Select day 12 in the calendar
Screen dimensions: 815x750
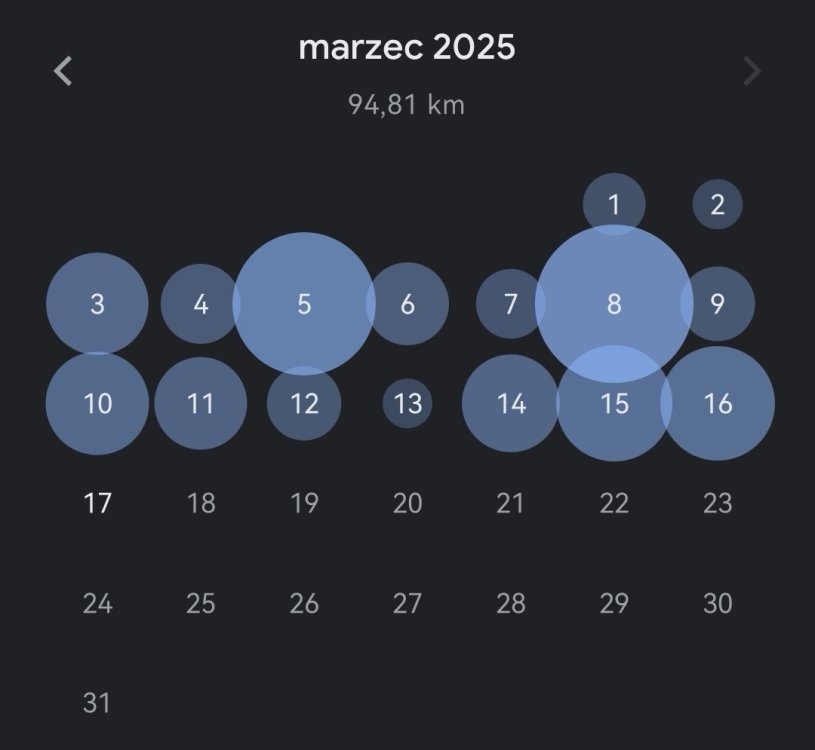(x=304, y=404)
